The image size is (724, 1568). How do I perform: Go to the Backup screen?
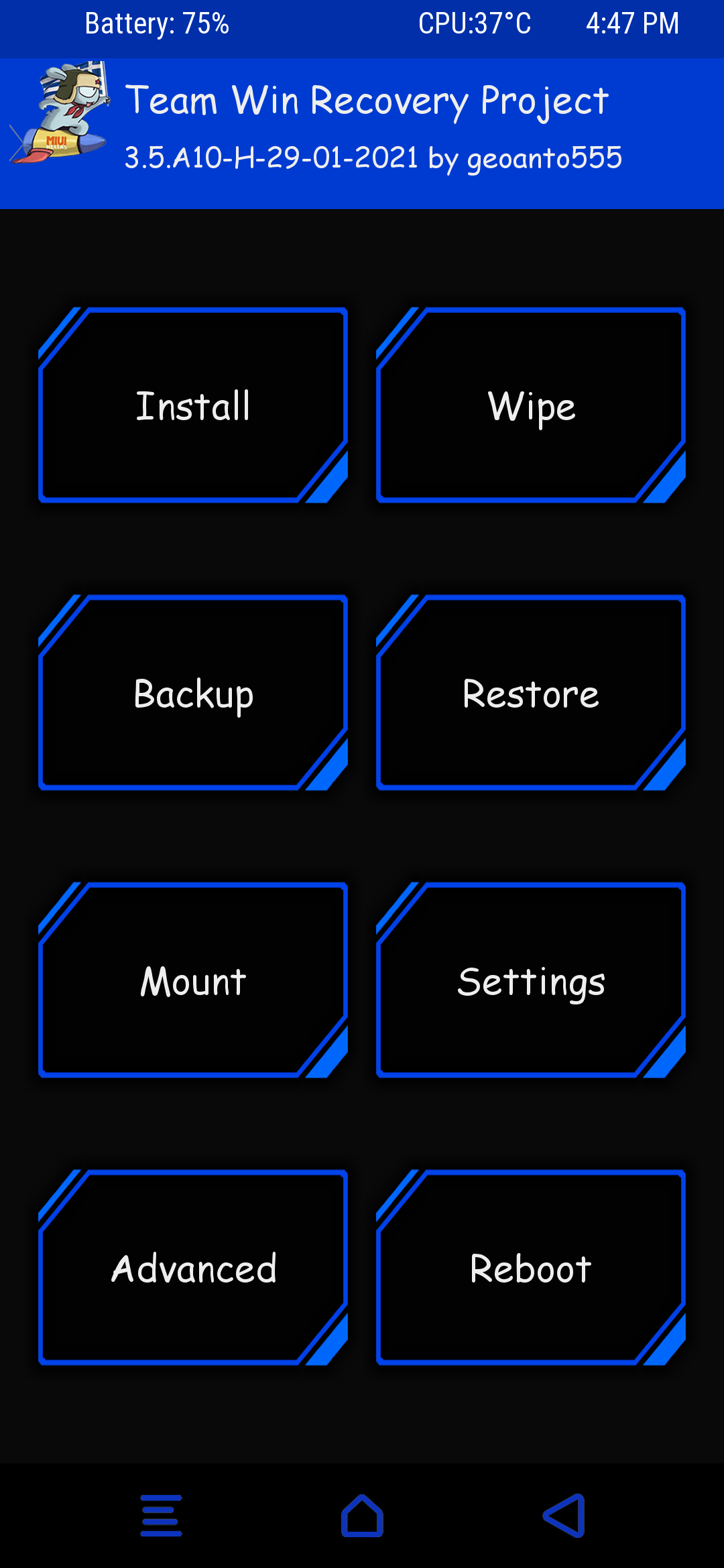(193, 693)
